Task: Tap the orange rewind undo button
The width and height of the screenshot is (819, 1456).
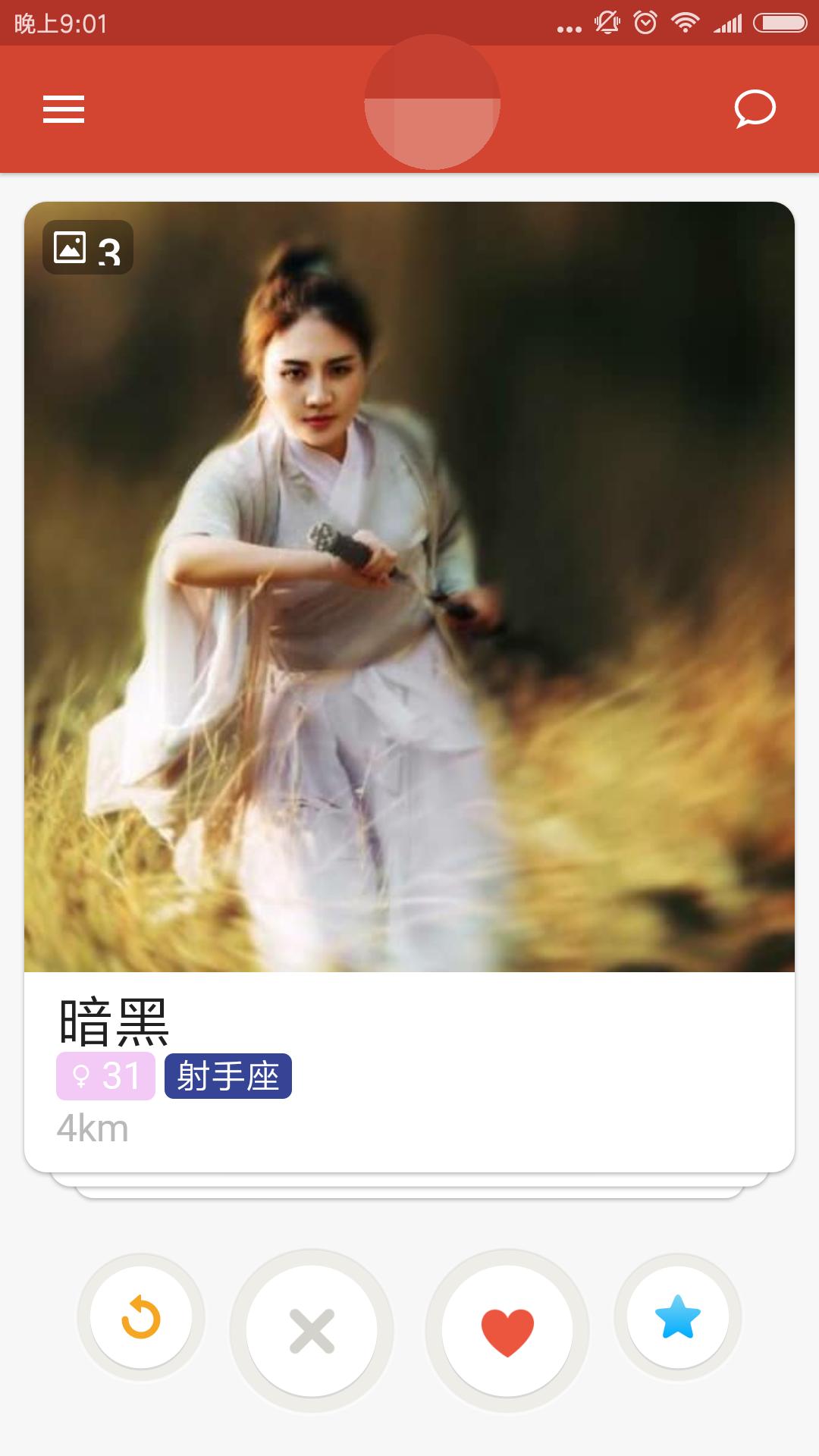Action: (141, 1317)
